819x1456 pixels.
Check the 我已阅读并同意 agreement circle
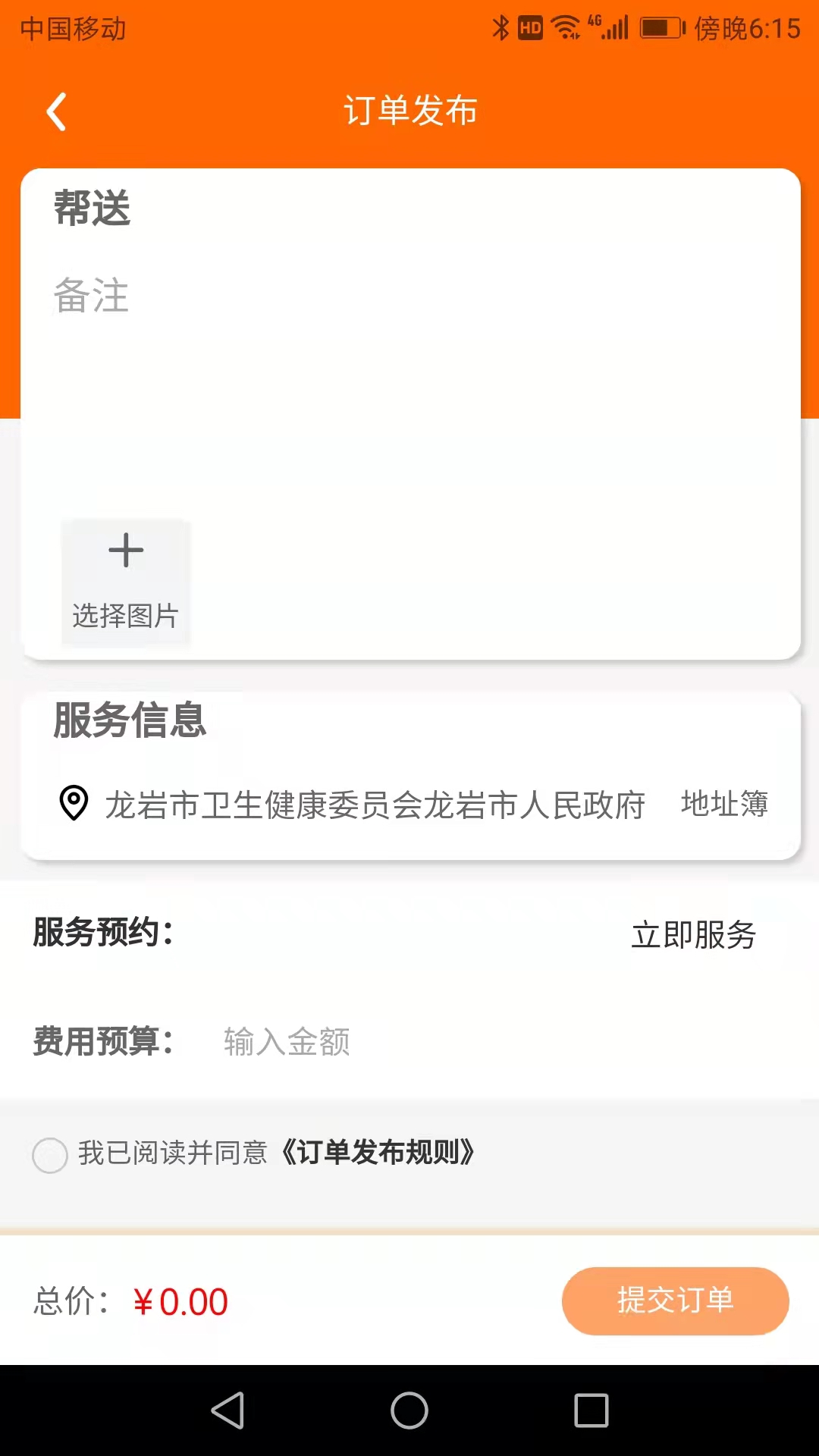tap(50, 1155)
